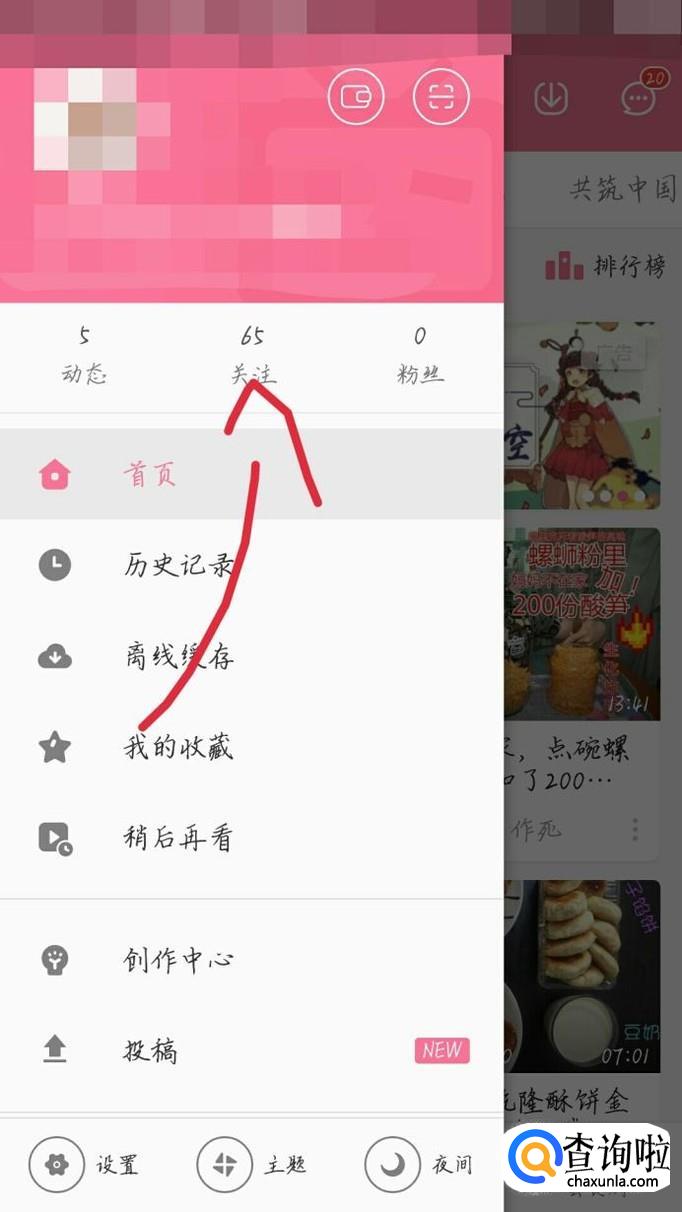Open the downloads icon in top bar
682x1212 pixels.
tap(551, 98)
